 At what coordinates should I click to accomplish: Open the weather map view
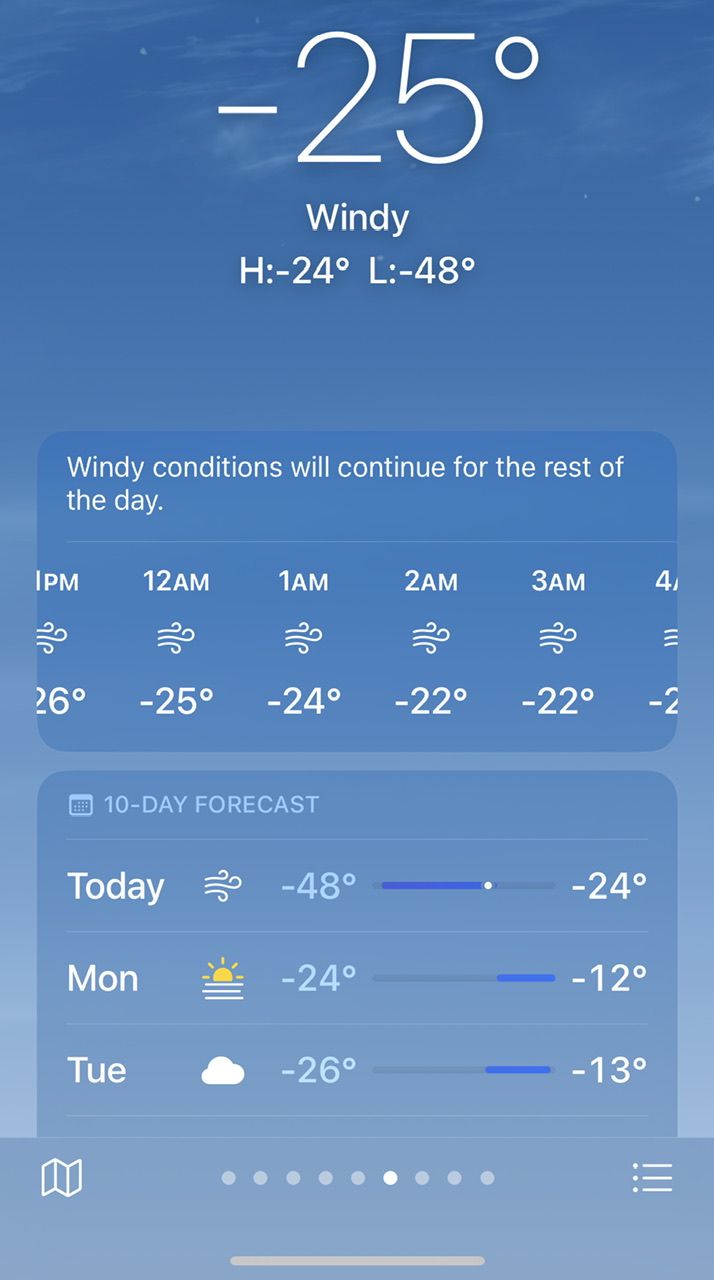pos(61,1178)
